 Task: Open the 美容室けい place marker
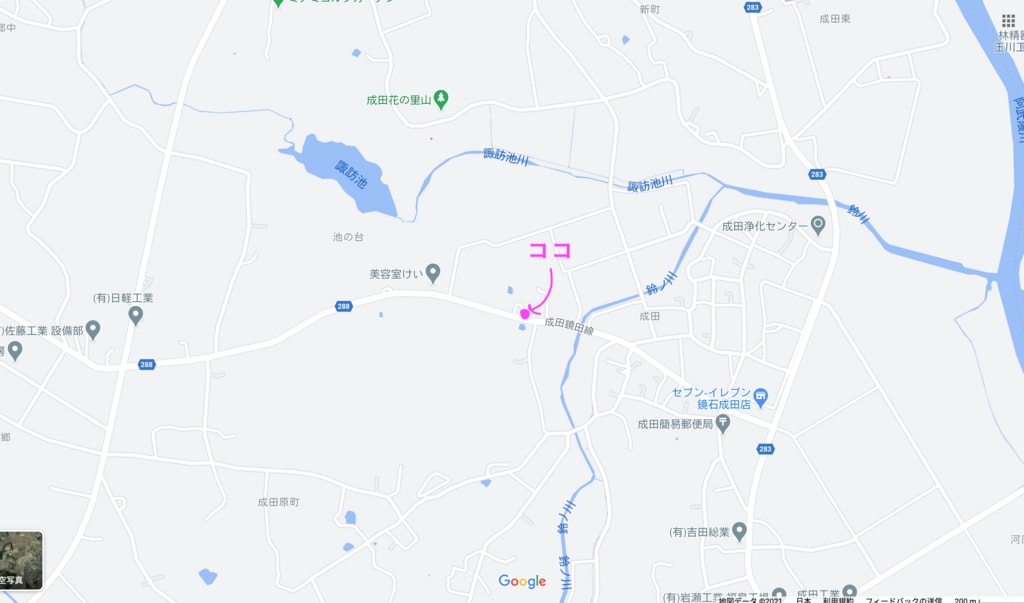click(433, 272)
